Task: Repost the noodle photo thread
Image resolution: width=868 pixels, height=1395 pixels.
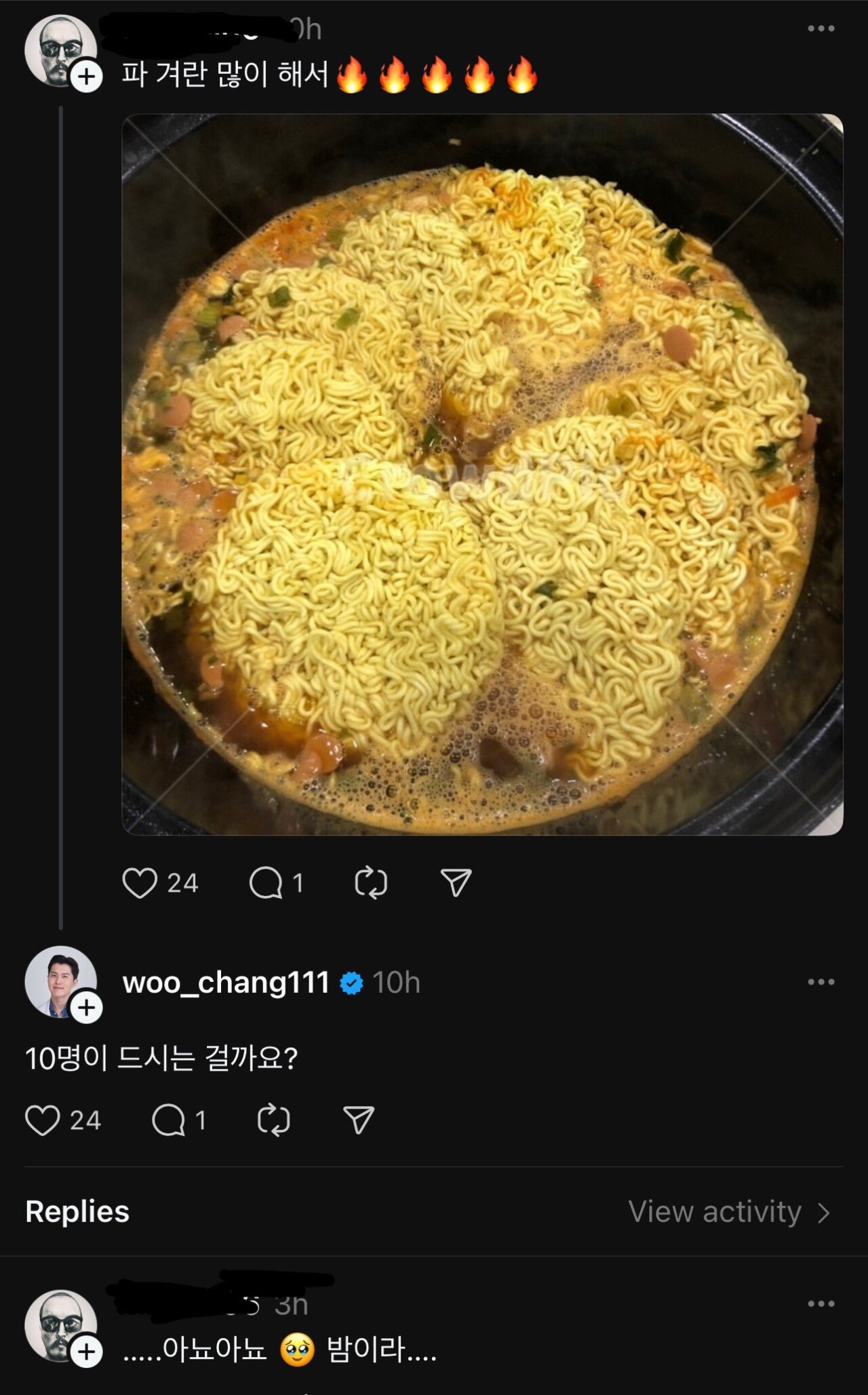Action: tap(372, 882)
